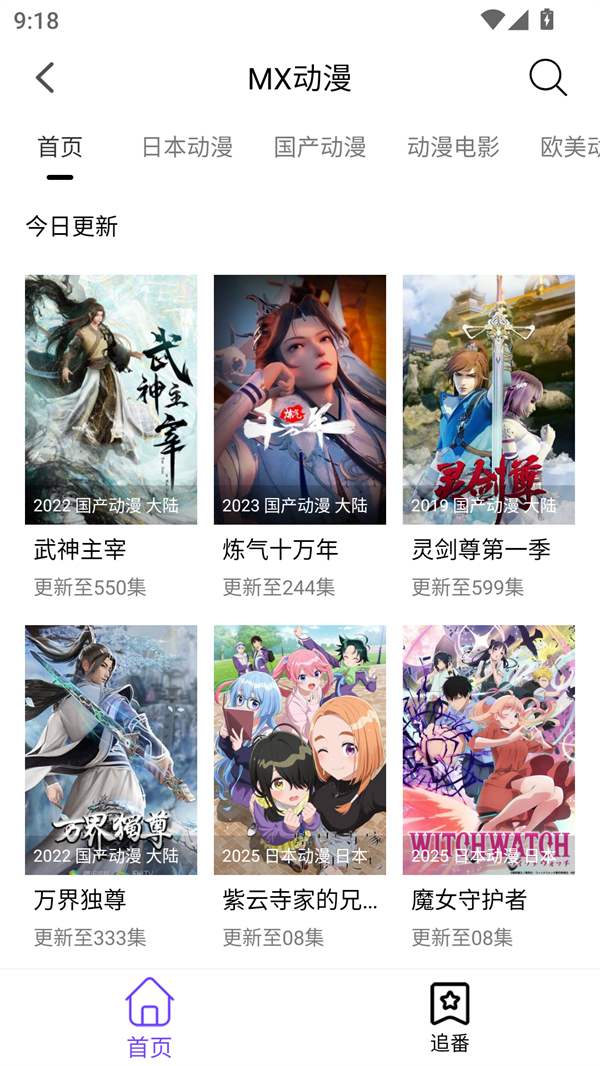Viewport: 600px width, 1066px height.
Task: Switch to the 追番 bottom tab
Action: pos(450,1017)
